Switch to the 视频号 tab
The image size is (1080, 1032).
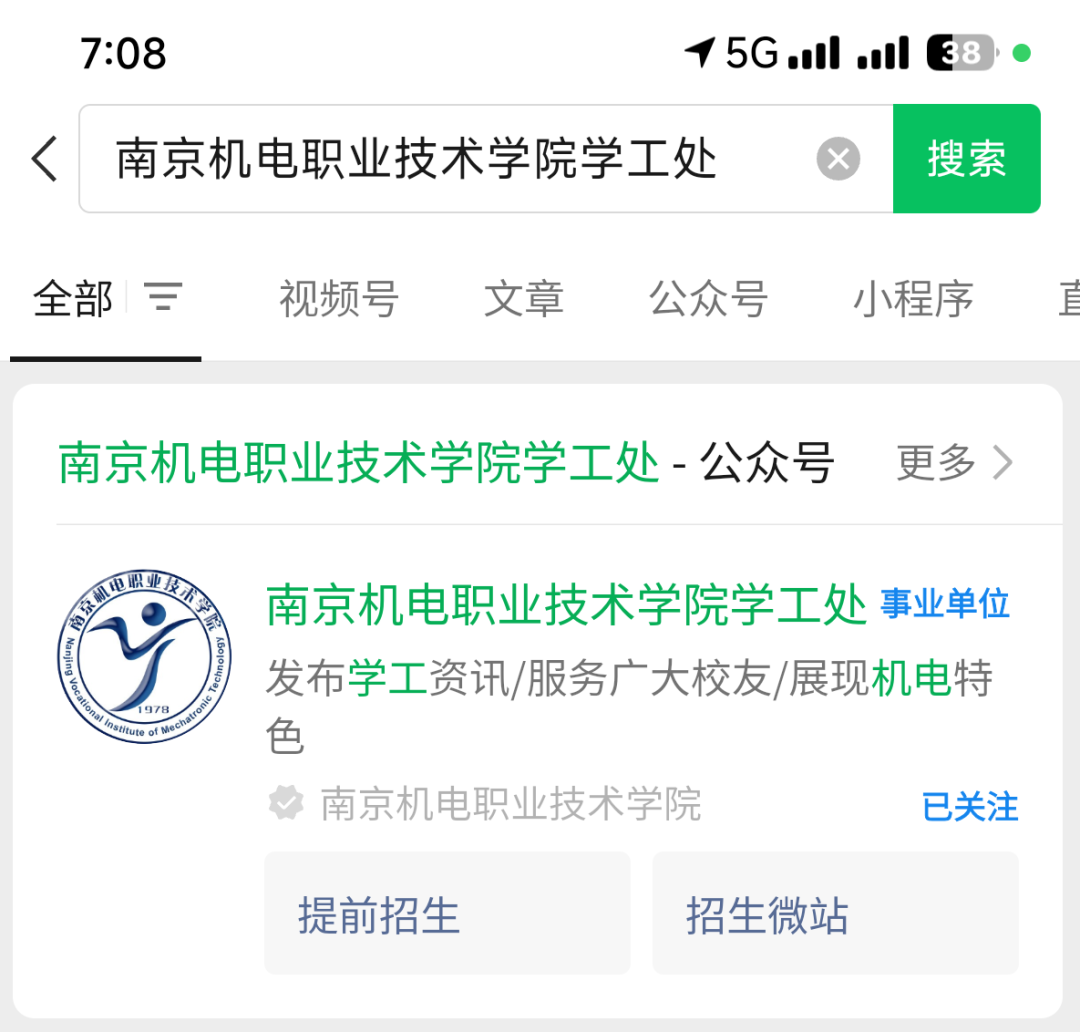click(338, 299)
